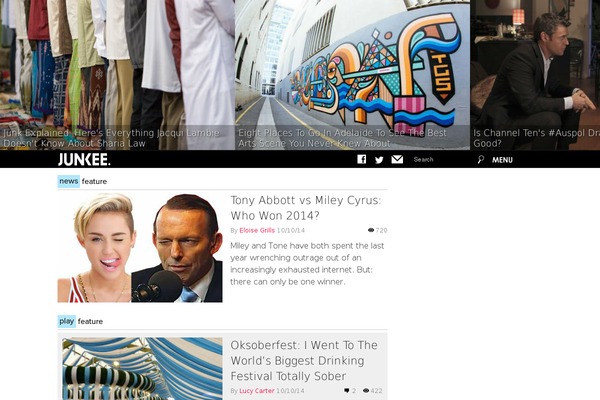
Task: Go to the Junkee home logo
Action: click(x=84, y=160)
